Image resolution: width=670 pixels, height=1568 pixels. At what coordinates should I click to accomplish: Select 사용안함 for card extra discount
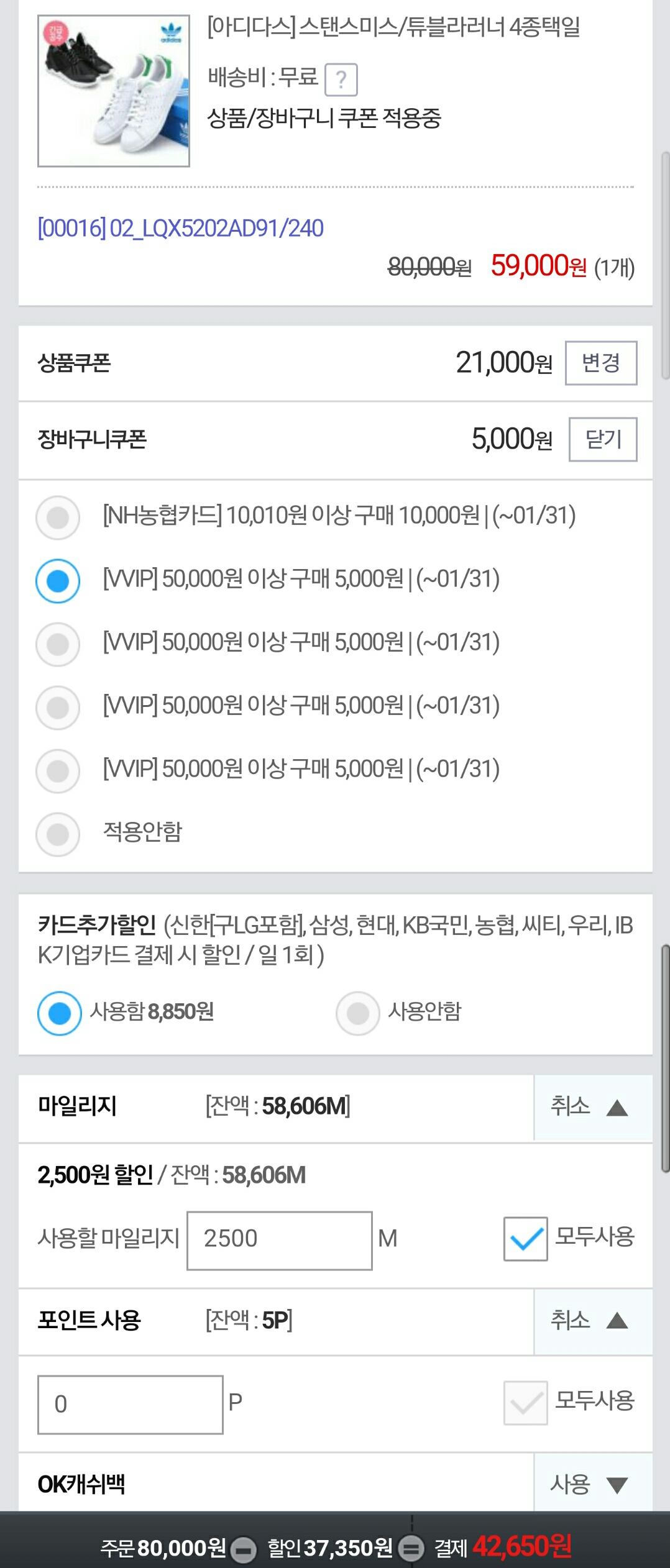click(x=358, y=1013)
